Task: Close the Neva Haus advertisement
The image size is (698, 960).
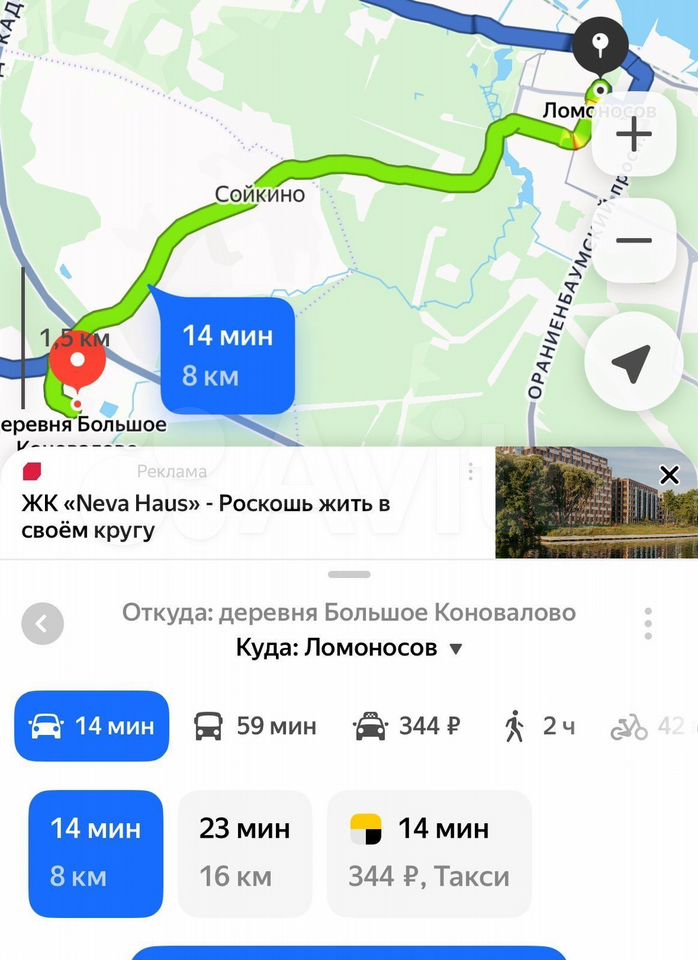Action: tap(669, 475)
